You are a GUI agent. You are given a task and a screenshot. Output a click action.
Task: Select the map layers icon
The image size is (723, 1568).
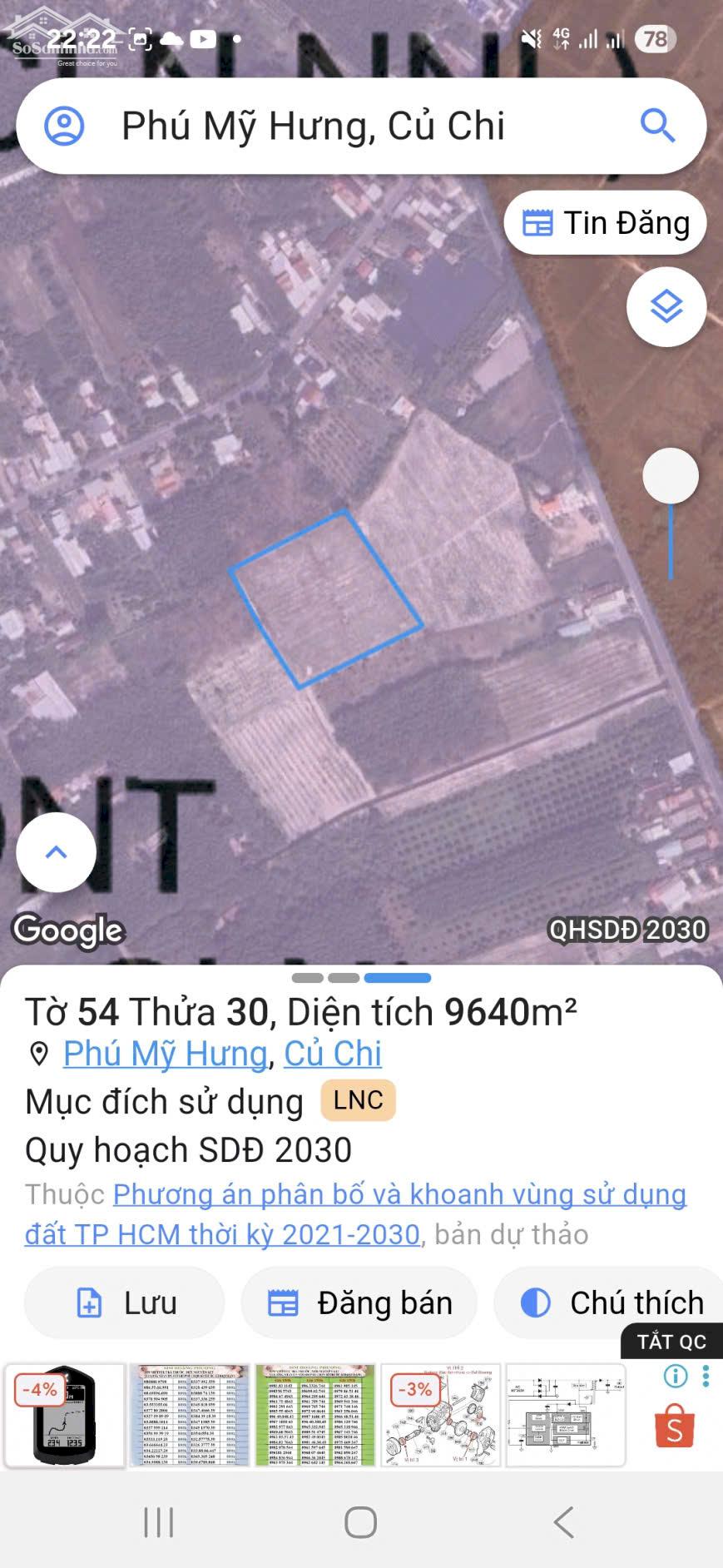point(665,307)
